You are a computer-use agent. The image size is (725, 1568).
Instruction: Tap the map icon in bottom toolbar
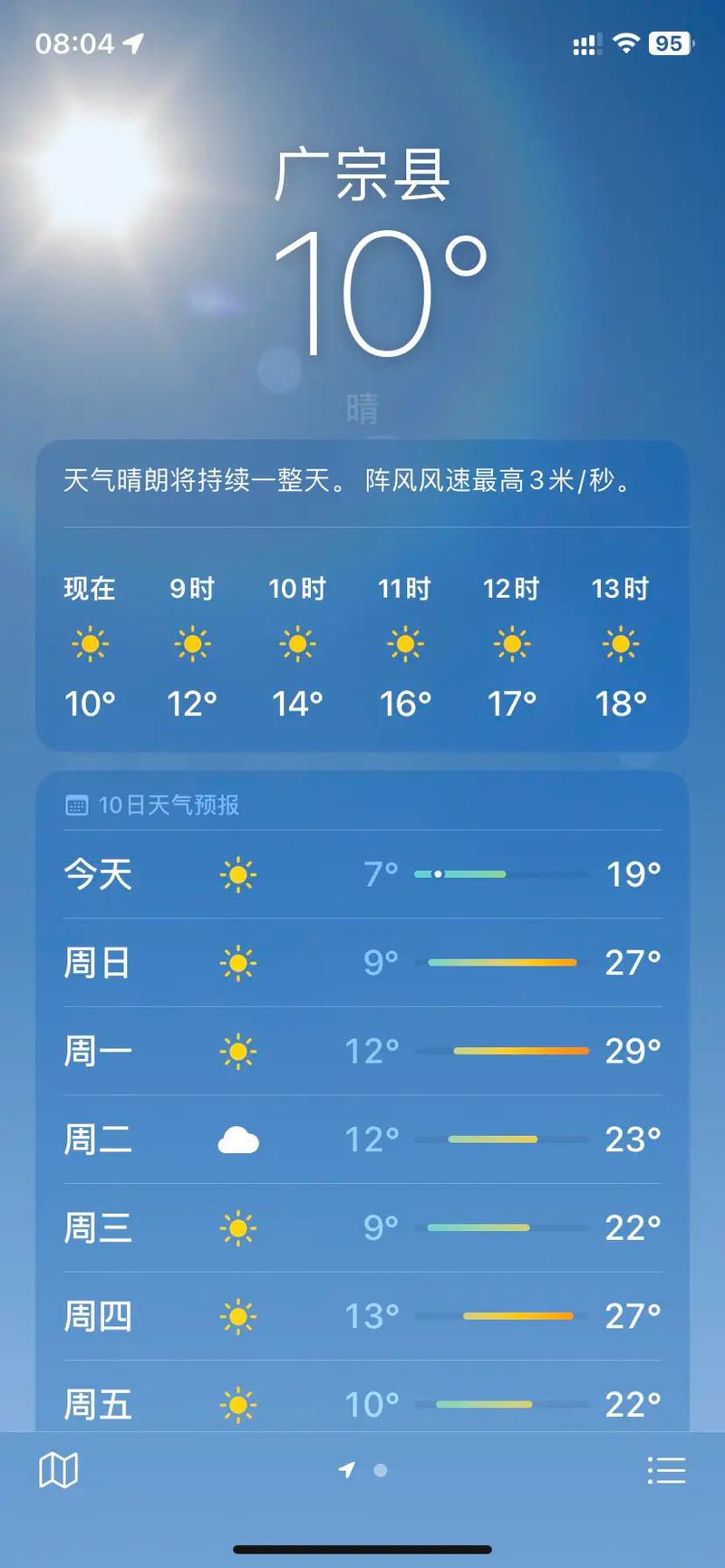point(57,1469)
